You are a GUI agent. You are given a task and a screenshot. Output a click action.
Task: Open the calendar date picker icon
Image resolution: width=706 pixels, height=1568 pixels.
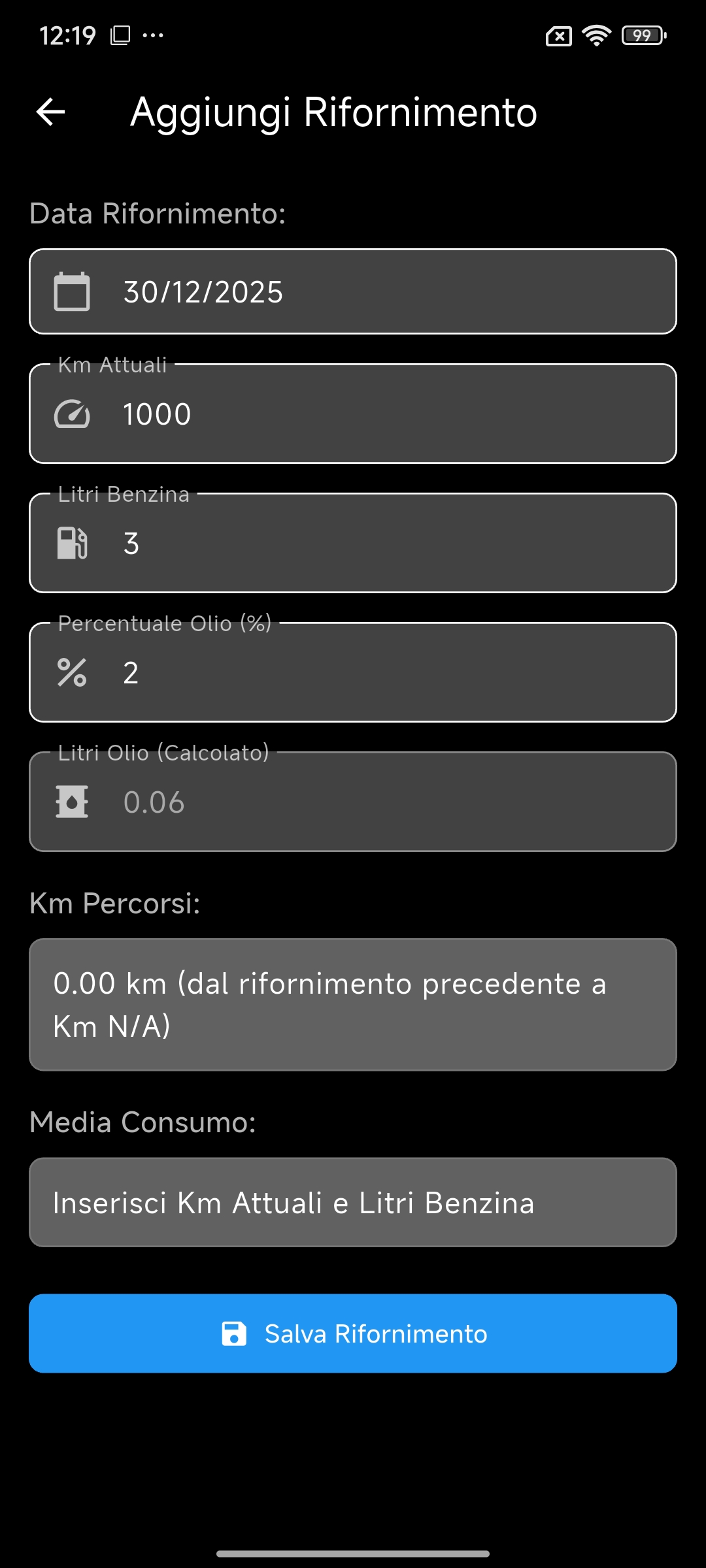click(72, 292)
